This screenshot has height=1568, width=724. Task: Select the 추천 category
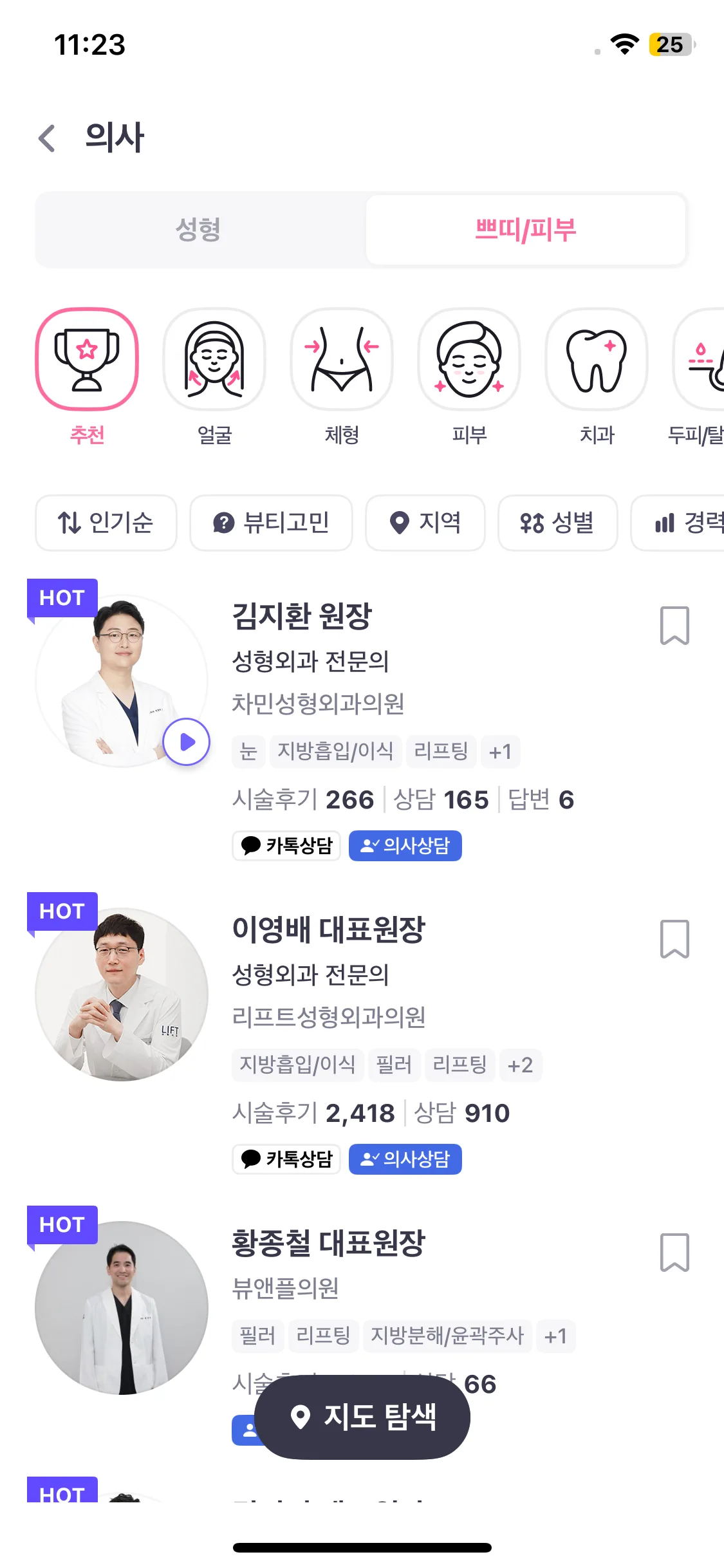[87, 378]
